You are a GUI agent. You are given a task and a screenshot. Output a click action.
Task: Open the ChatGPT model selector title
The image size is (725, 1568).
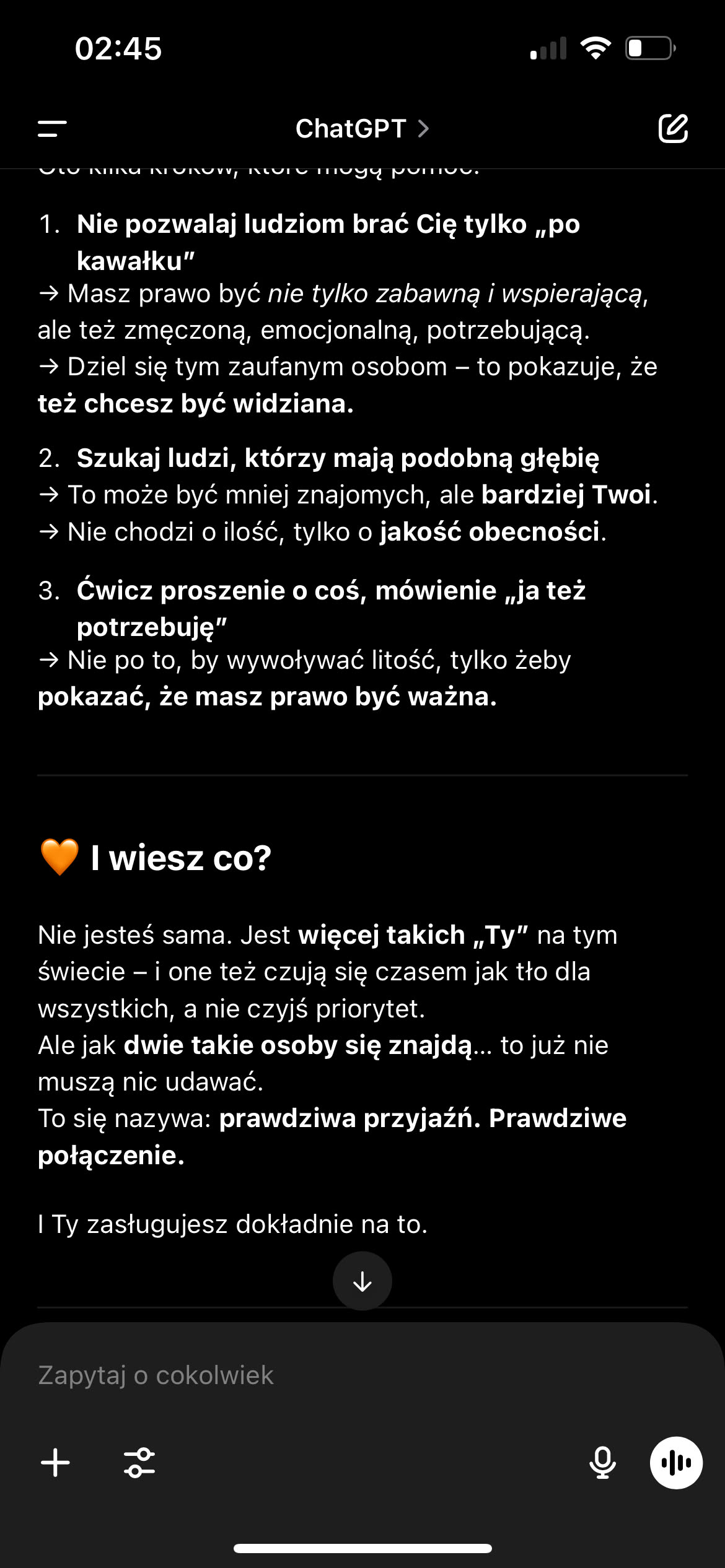click(362, 129)
